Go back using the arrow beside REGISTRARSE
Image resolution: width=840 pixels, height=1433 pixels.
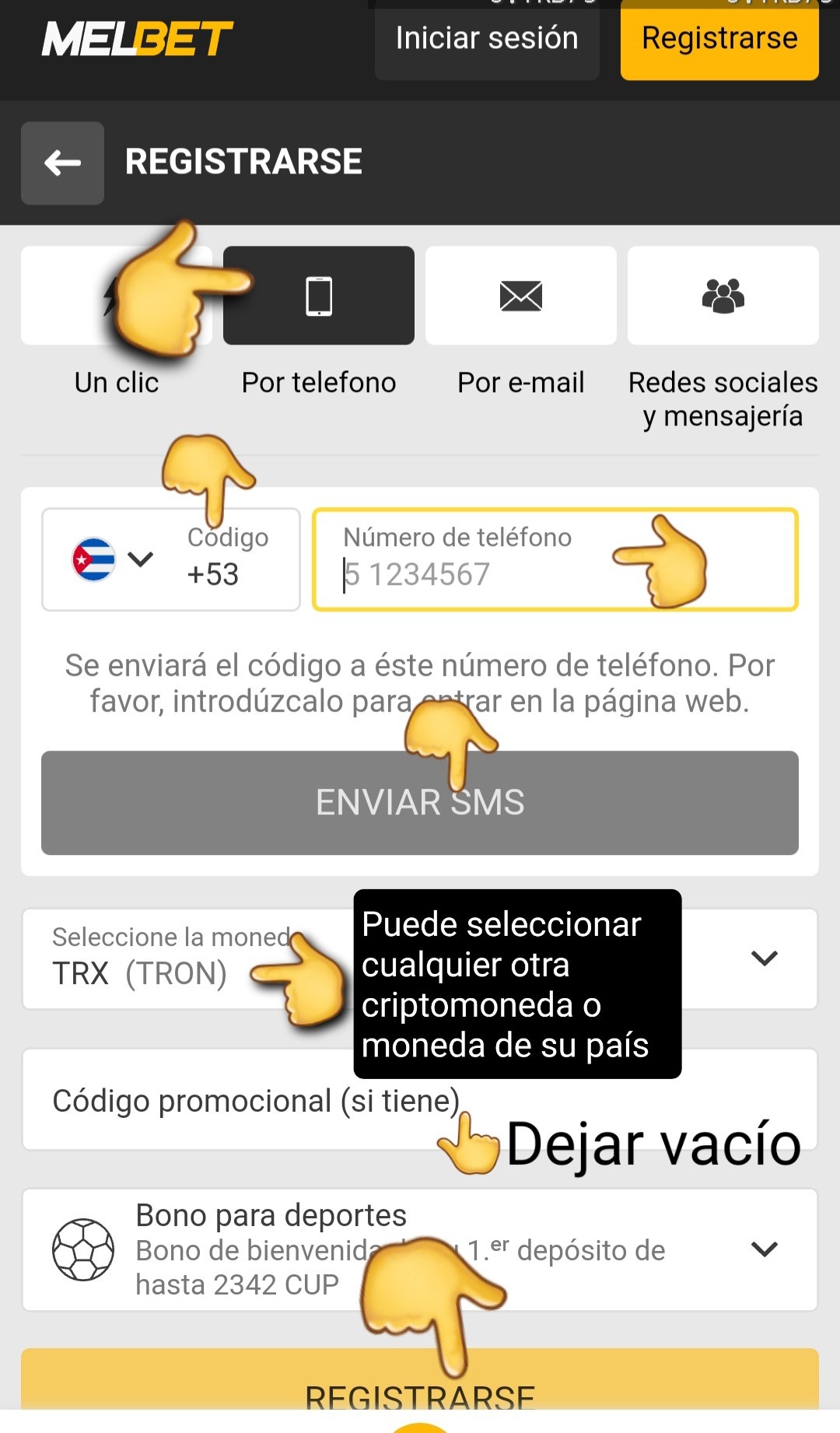point(62,163)
